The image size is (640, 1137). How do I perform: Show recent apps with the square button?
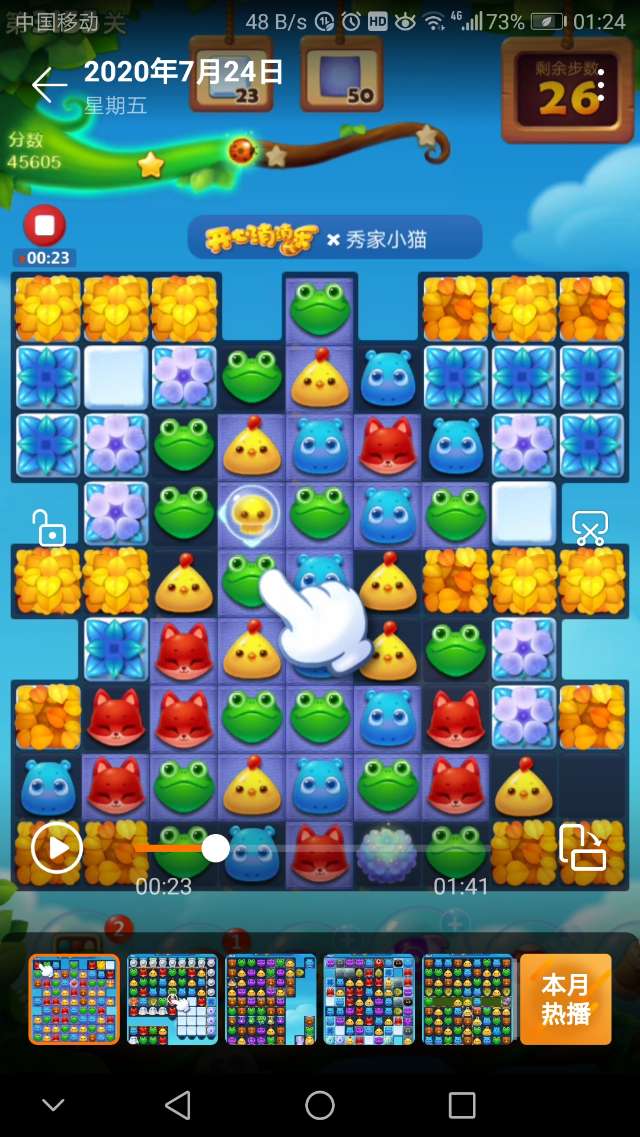click(462, 1104)
